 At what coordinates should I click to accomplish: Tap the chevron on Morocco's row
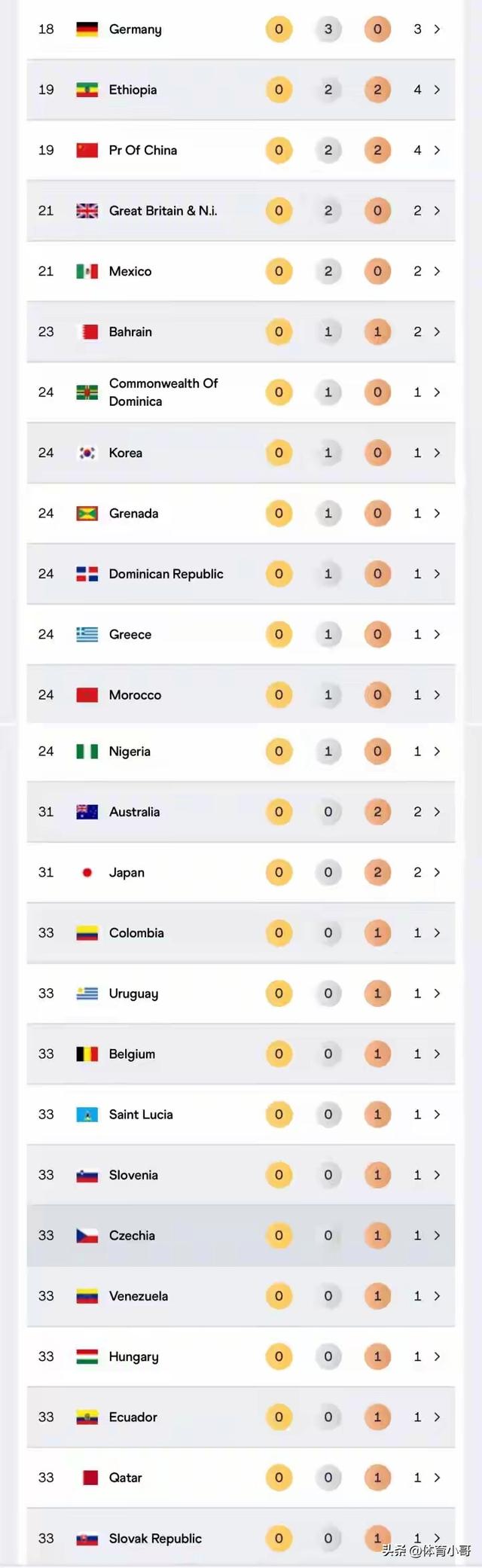(x=437, y=695)
